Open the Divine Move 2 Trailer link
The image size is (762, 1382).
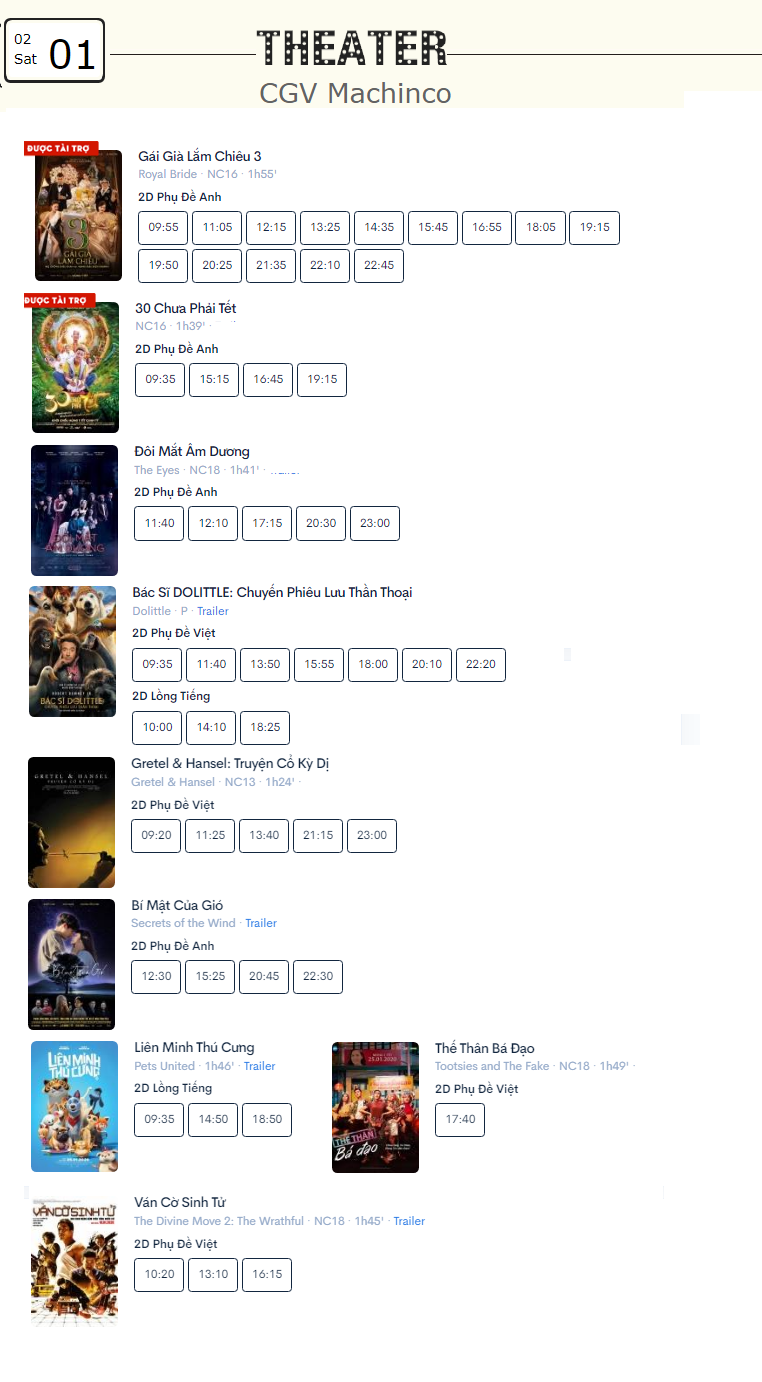[409, 1221]
